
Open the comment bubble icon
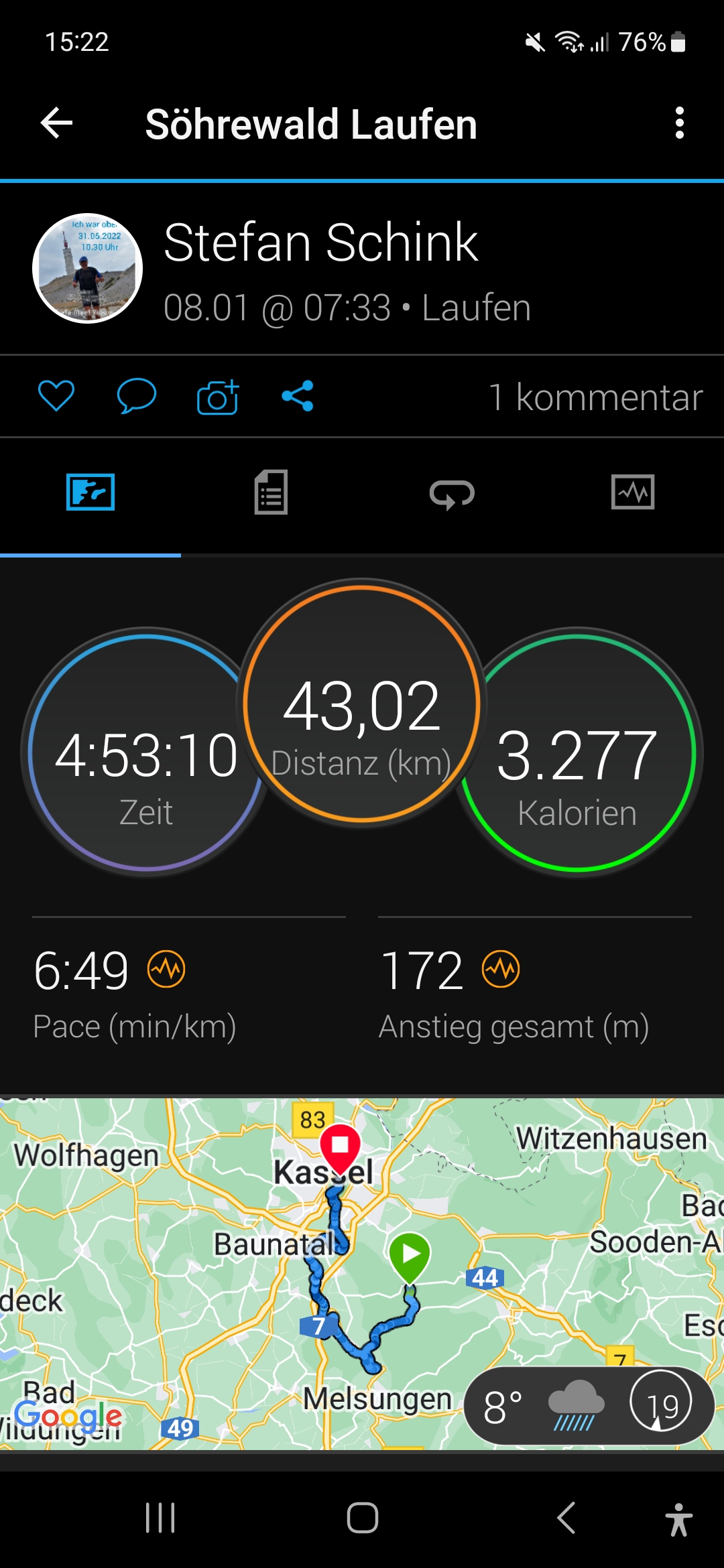coord(136,395)
